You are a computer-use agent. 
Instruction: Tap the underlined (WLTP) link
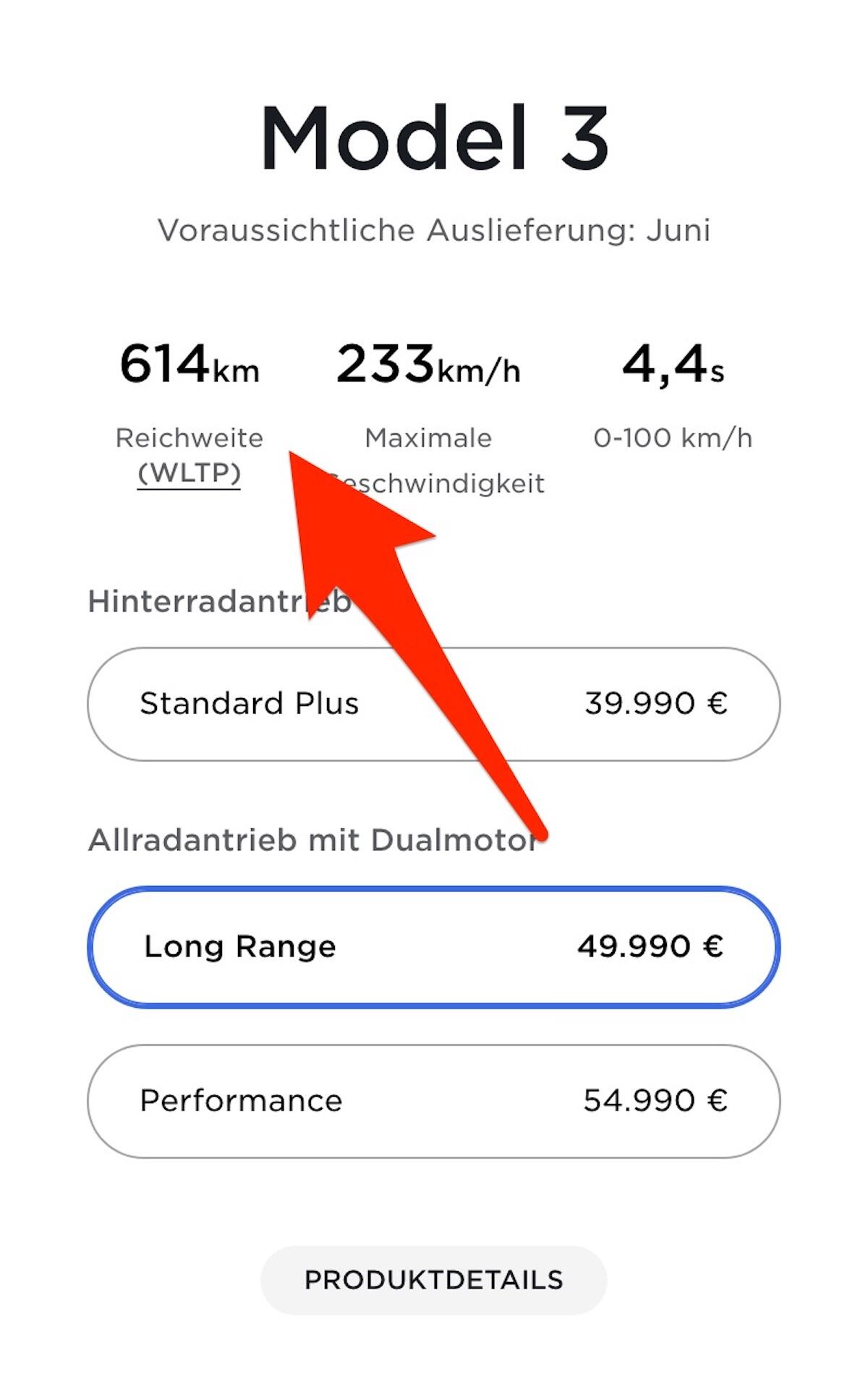tap(189, 473)
